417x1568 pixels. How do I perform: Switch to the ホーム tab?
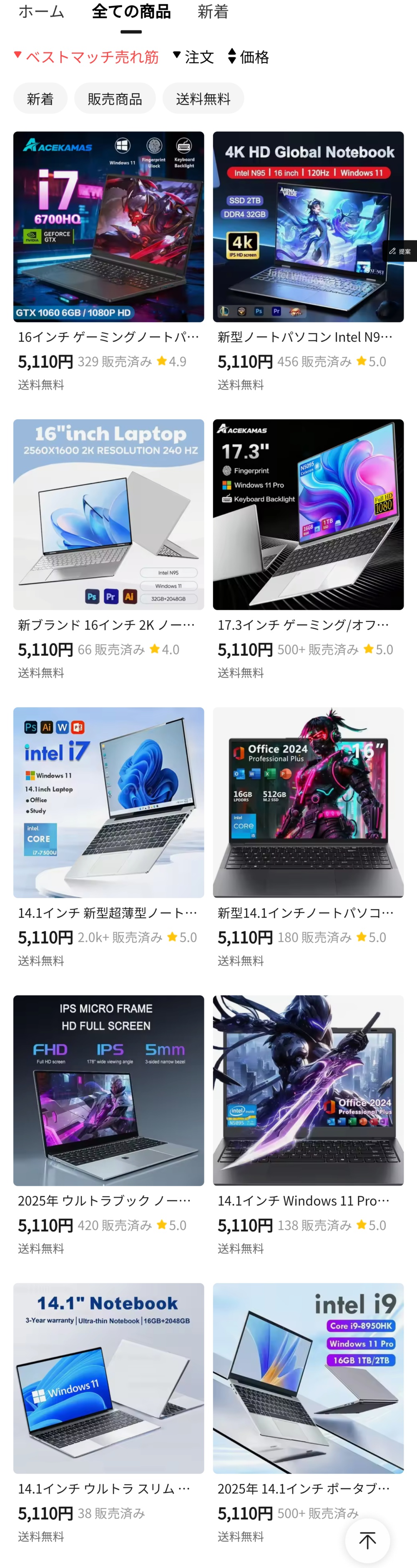[x=41, y=12]
